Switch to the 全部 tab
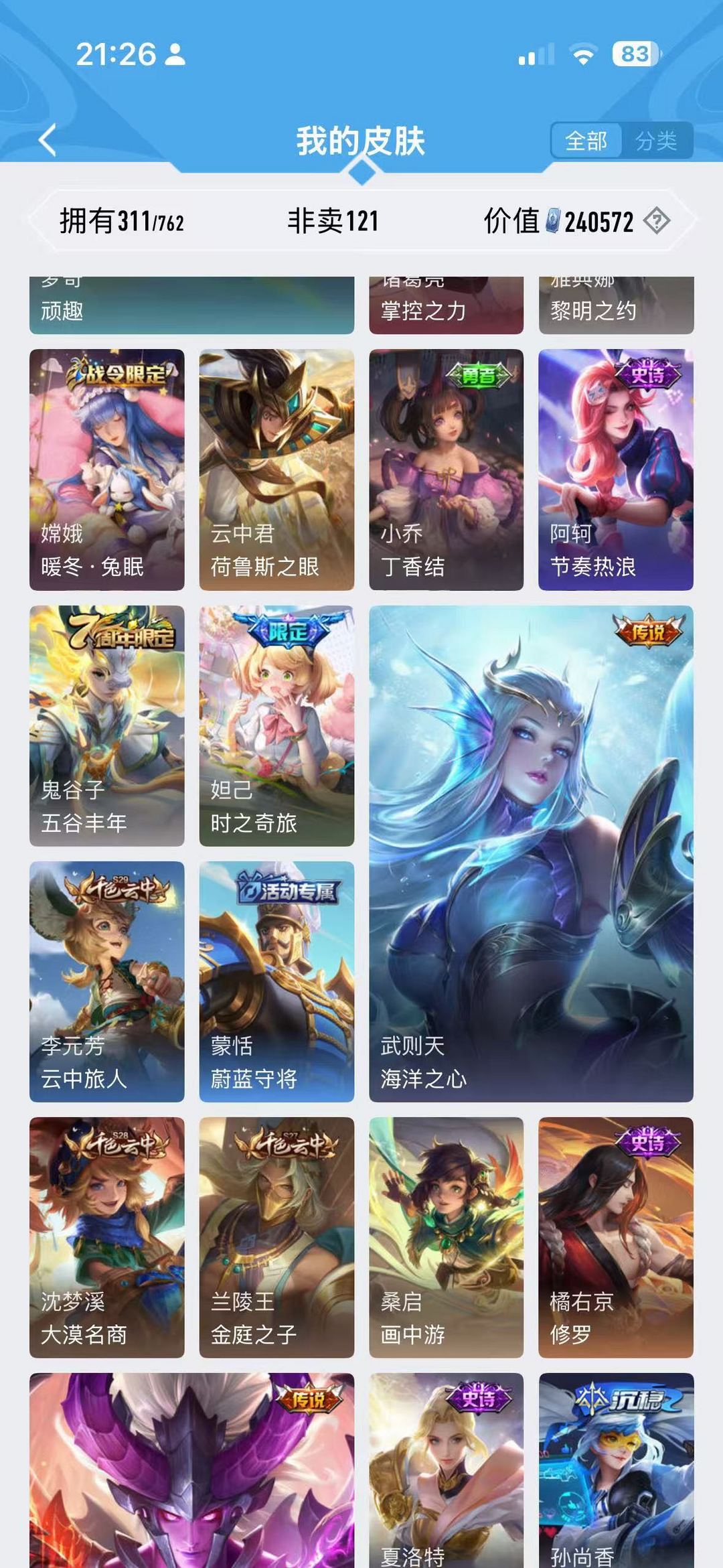The height and width of the screenshot is (1568, 723). click(586, 141)
